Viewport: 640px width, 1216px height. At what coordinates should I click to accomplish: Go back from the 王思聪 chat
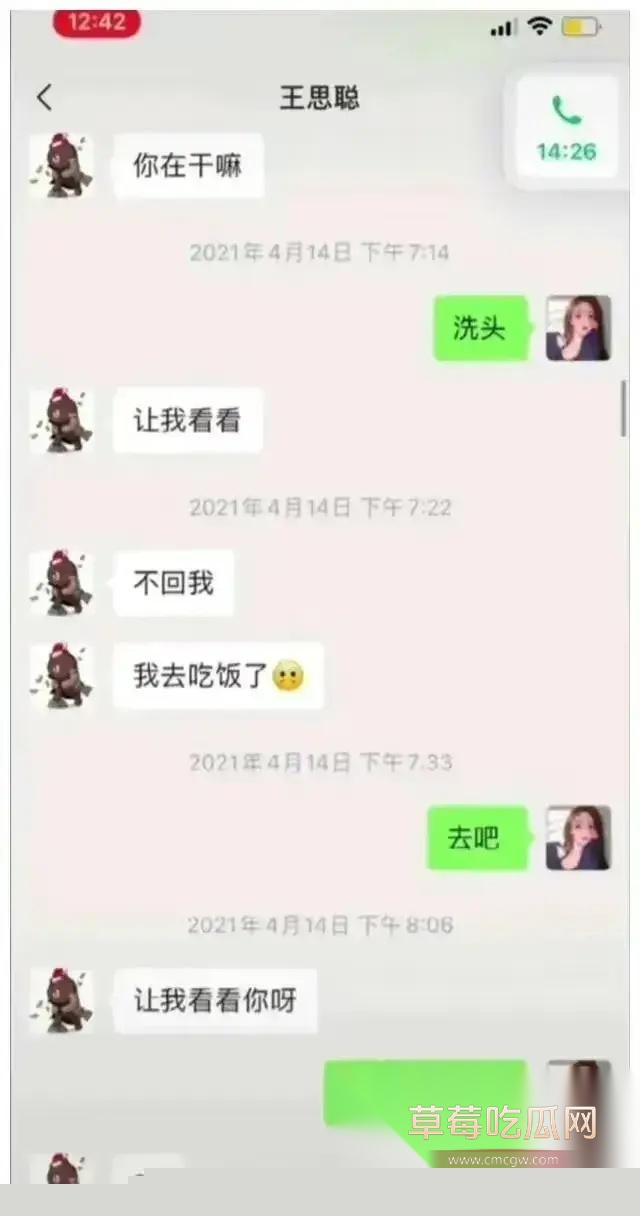[x=44, y=98]
